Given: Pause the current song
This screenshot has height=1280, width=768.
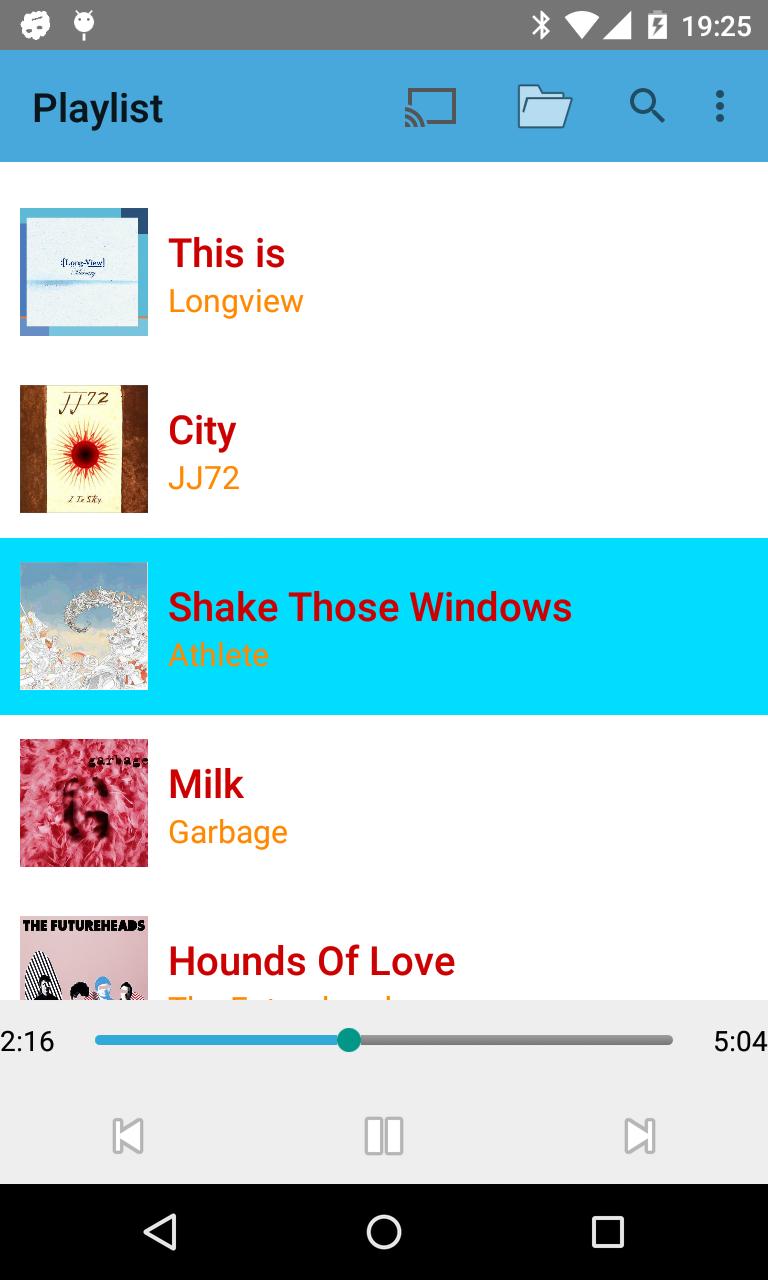Looking at the screenshot, I should click(x=384, y=1136).
